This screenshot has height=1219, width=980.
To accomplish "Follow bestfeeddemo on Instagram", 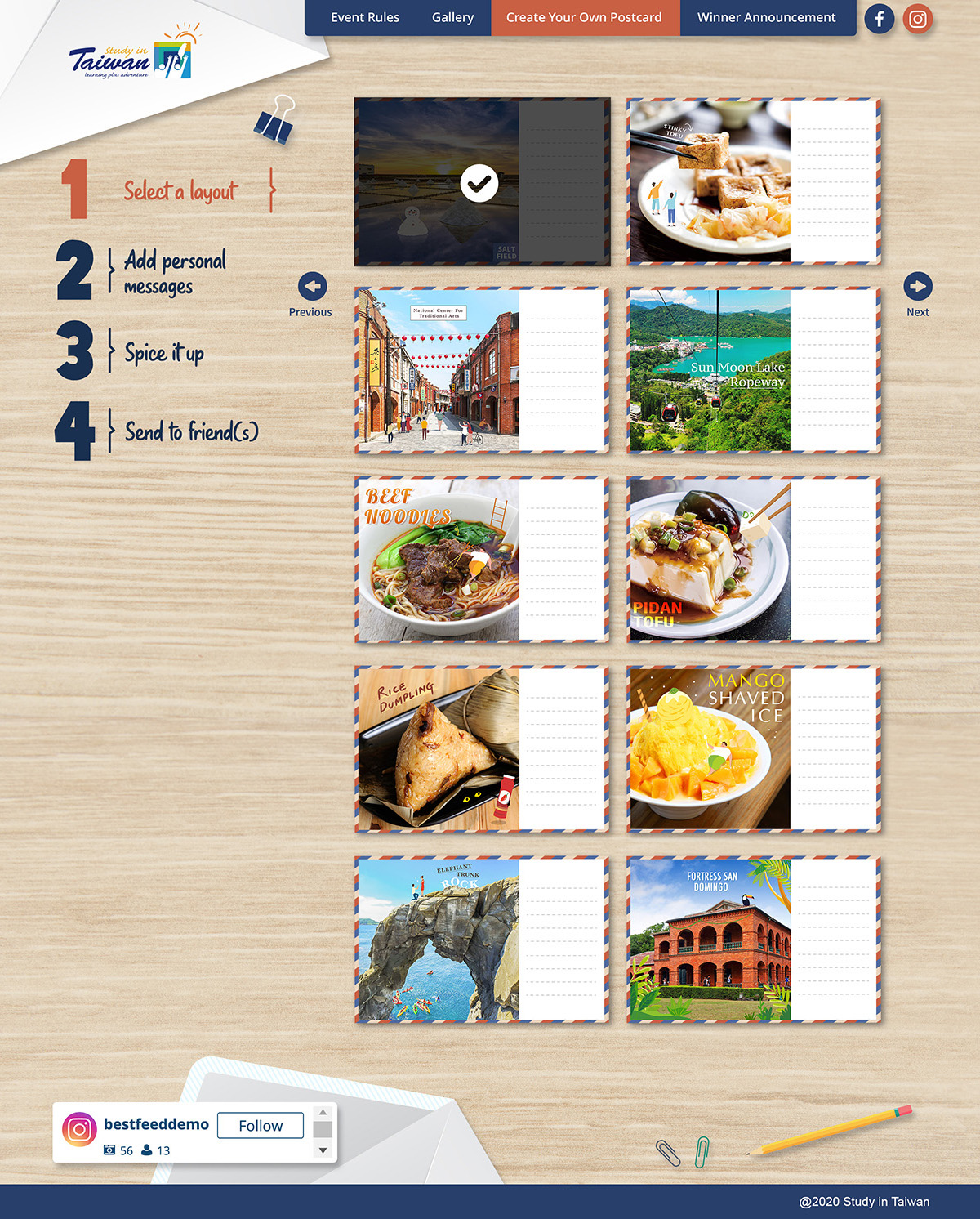I will tap(260, 1125).
